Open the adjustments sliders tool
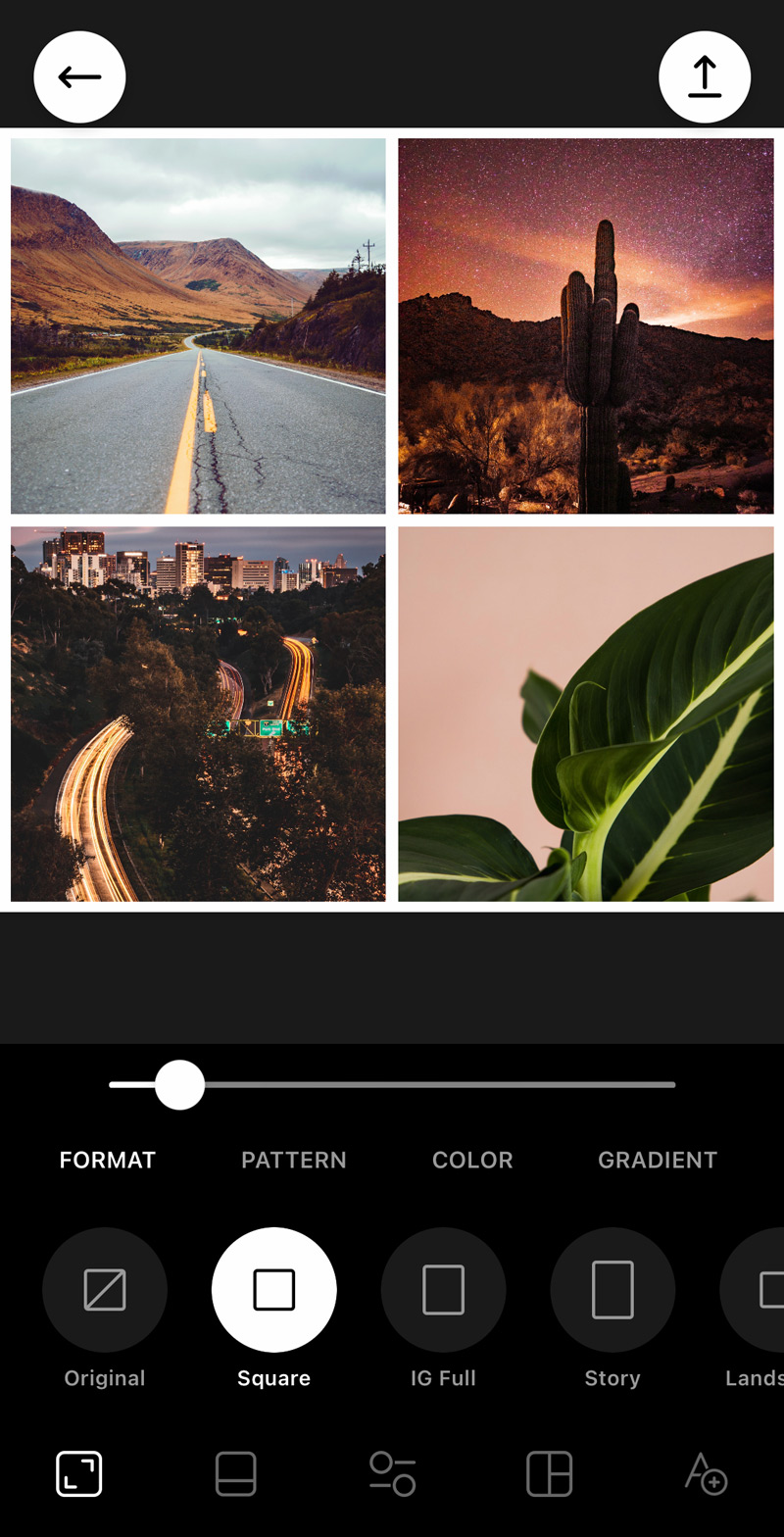 pyautogui.click(x=393, y=1473)
